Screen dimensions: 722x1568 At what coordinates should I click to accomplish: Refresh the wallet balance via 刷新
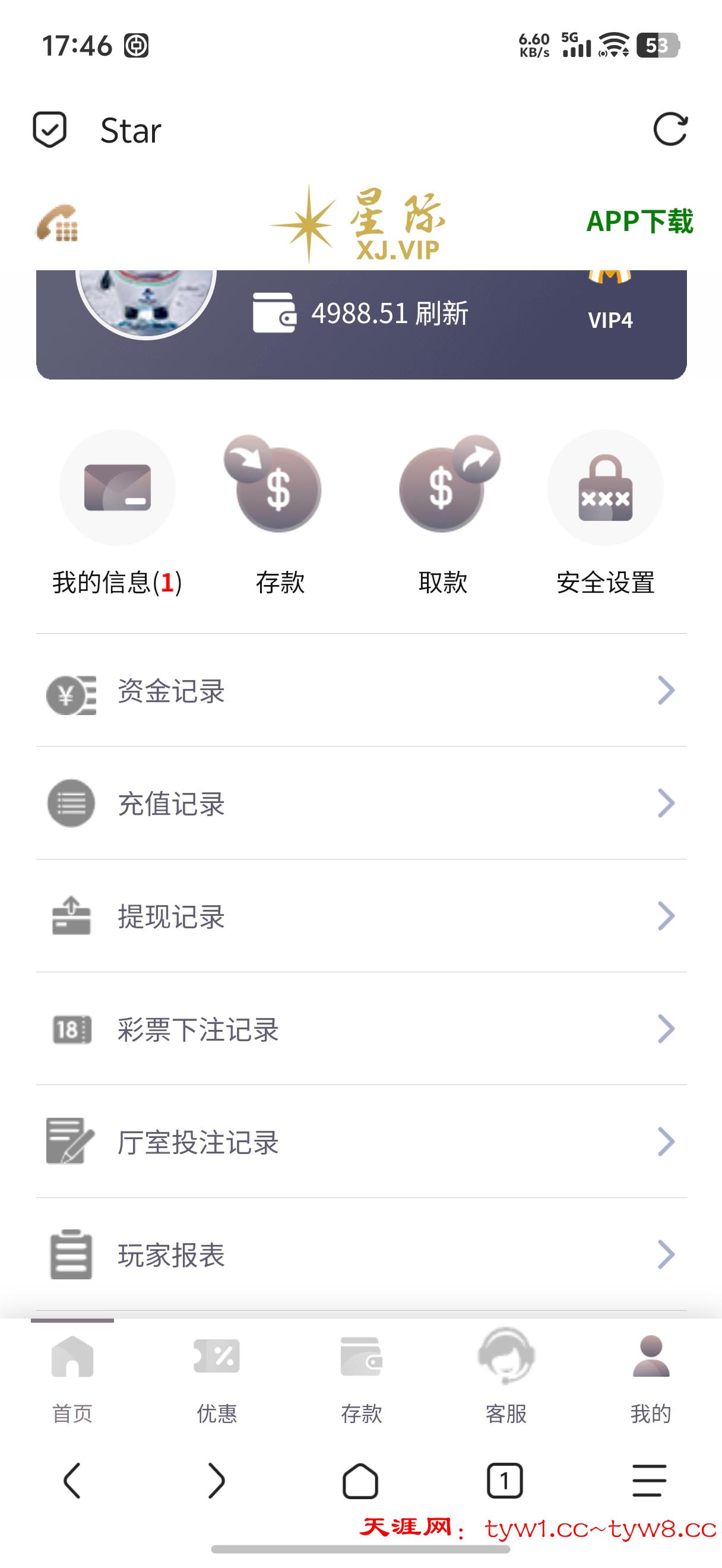point(442,314)
